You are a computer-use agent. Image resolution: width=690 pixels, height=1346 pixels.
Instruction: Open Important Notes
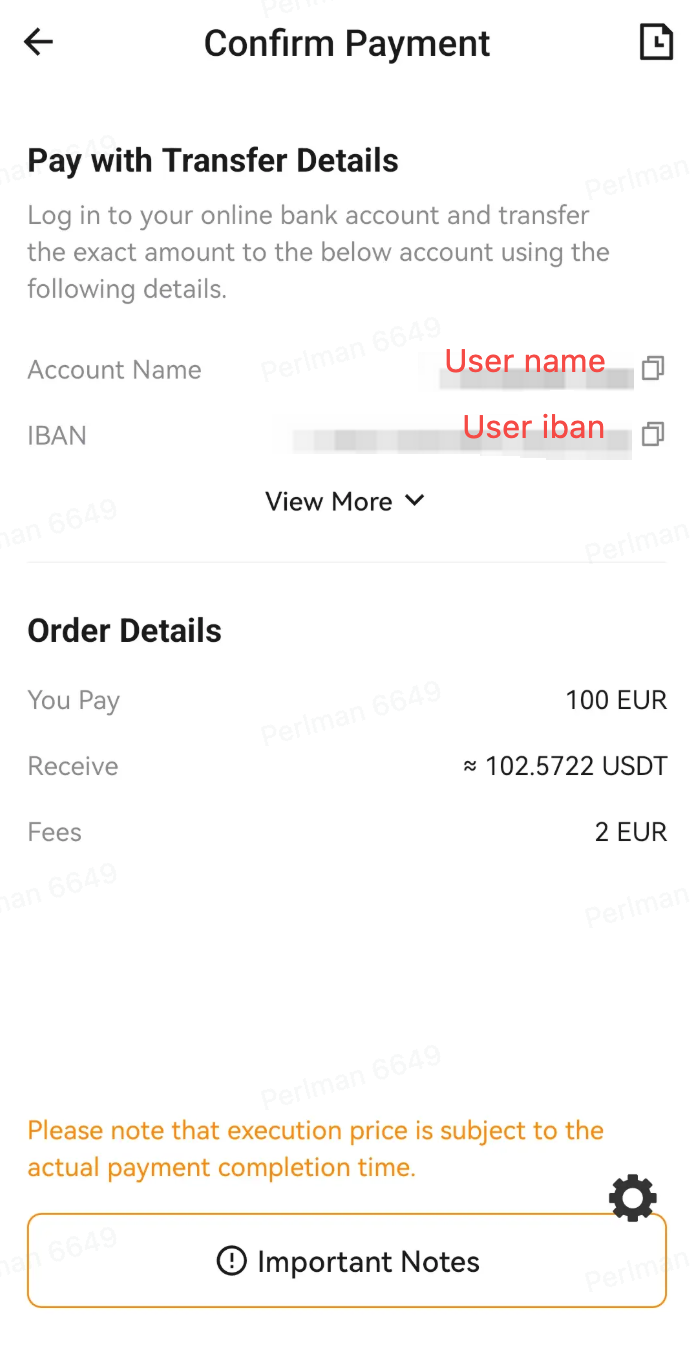tap(347, 1261)
